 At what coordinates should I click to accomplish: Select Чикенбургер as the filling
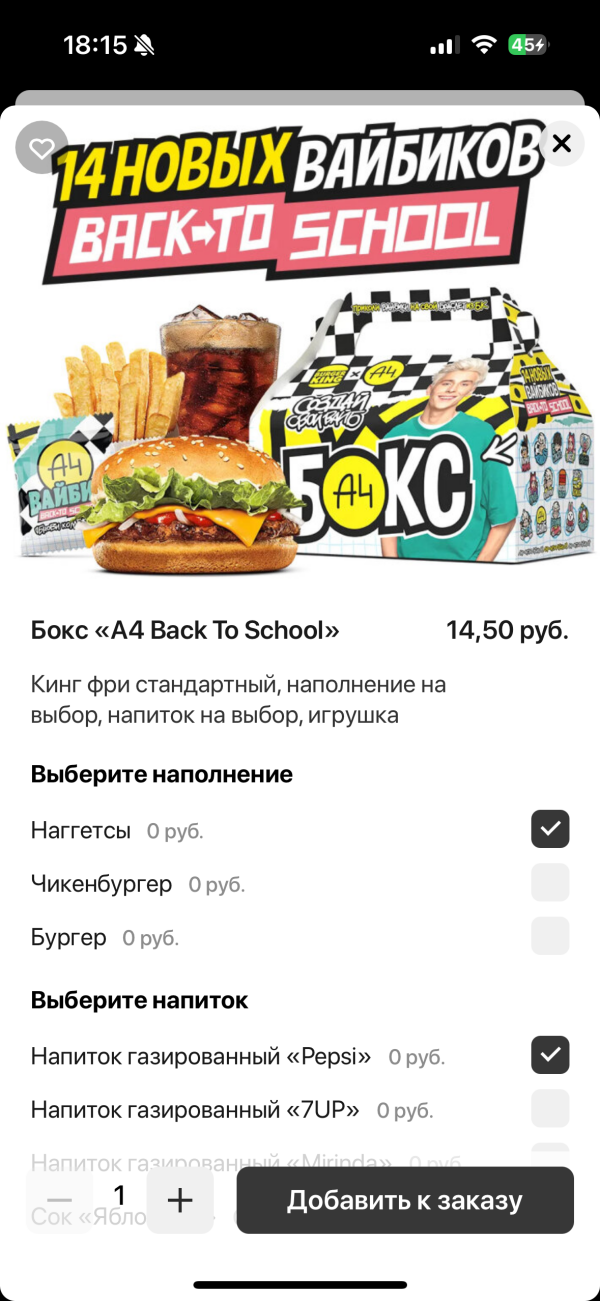550,883
